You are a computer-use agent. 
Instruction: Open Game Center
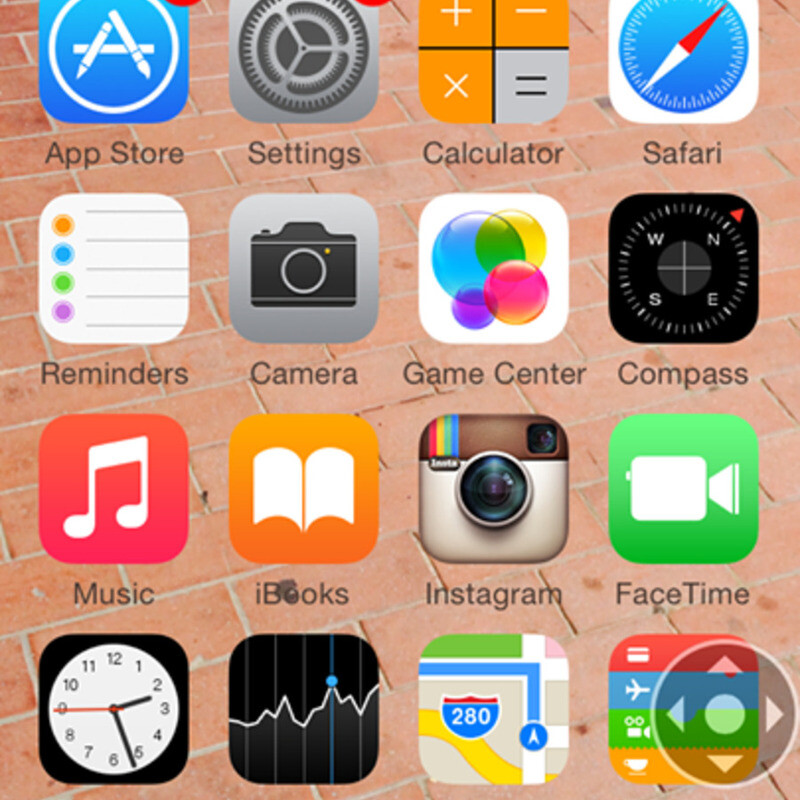pyautogui.click(x=493, y=268)
